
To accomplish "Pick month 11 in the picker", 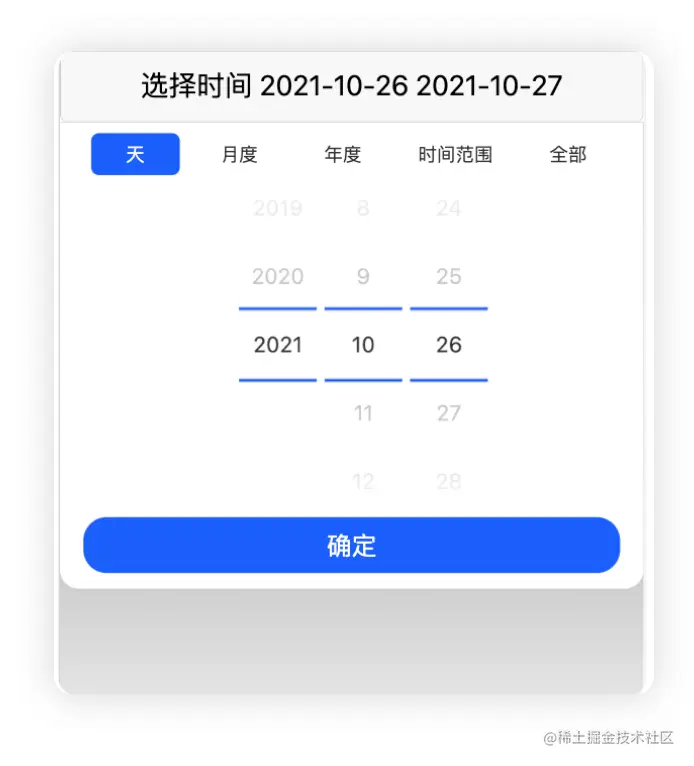I will pos(363,413).
